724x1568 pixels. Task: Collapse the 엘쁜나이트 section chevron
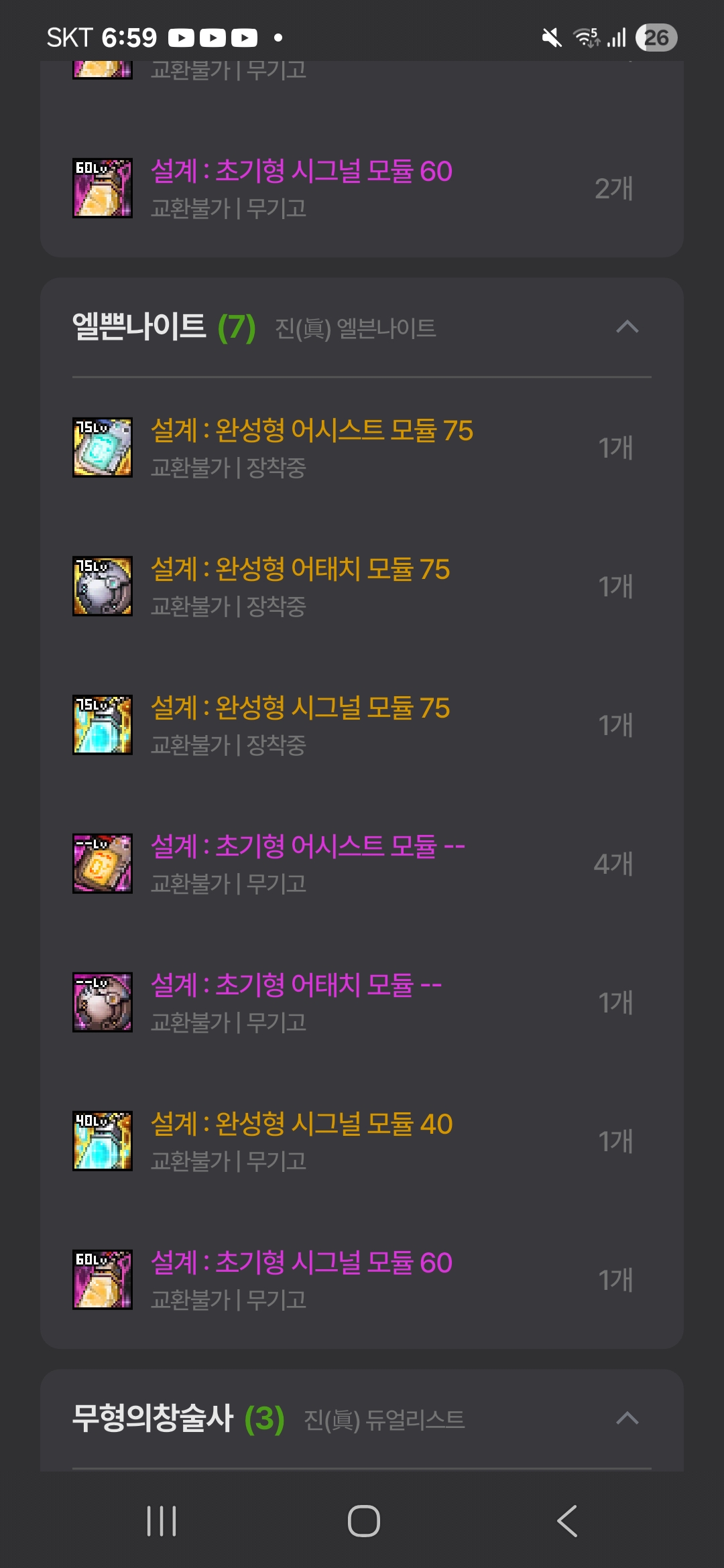pos(627,327)
